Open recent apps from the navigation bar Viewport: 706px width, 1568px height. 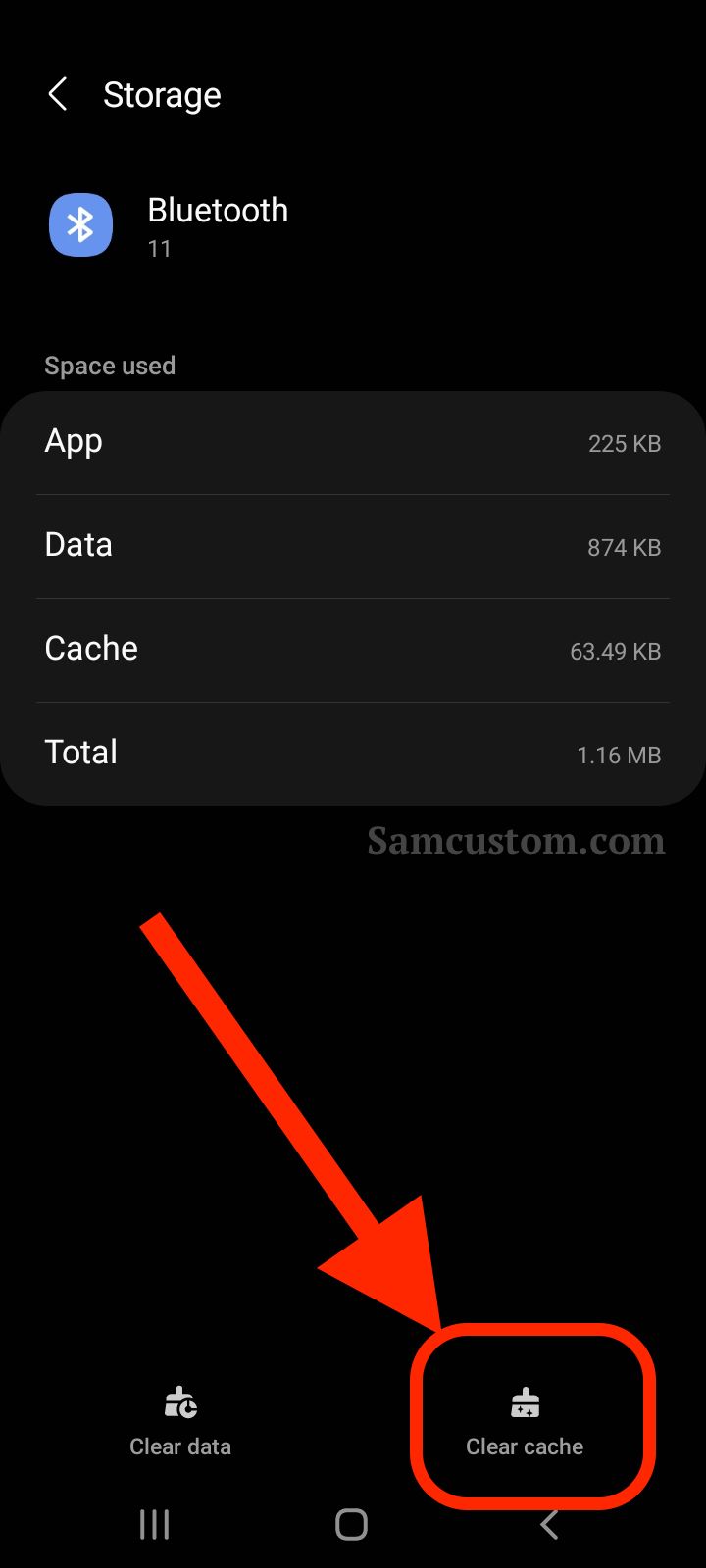click(x=155, y=1524)
